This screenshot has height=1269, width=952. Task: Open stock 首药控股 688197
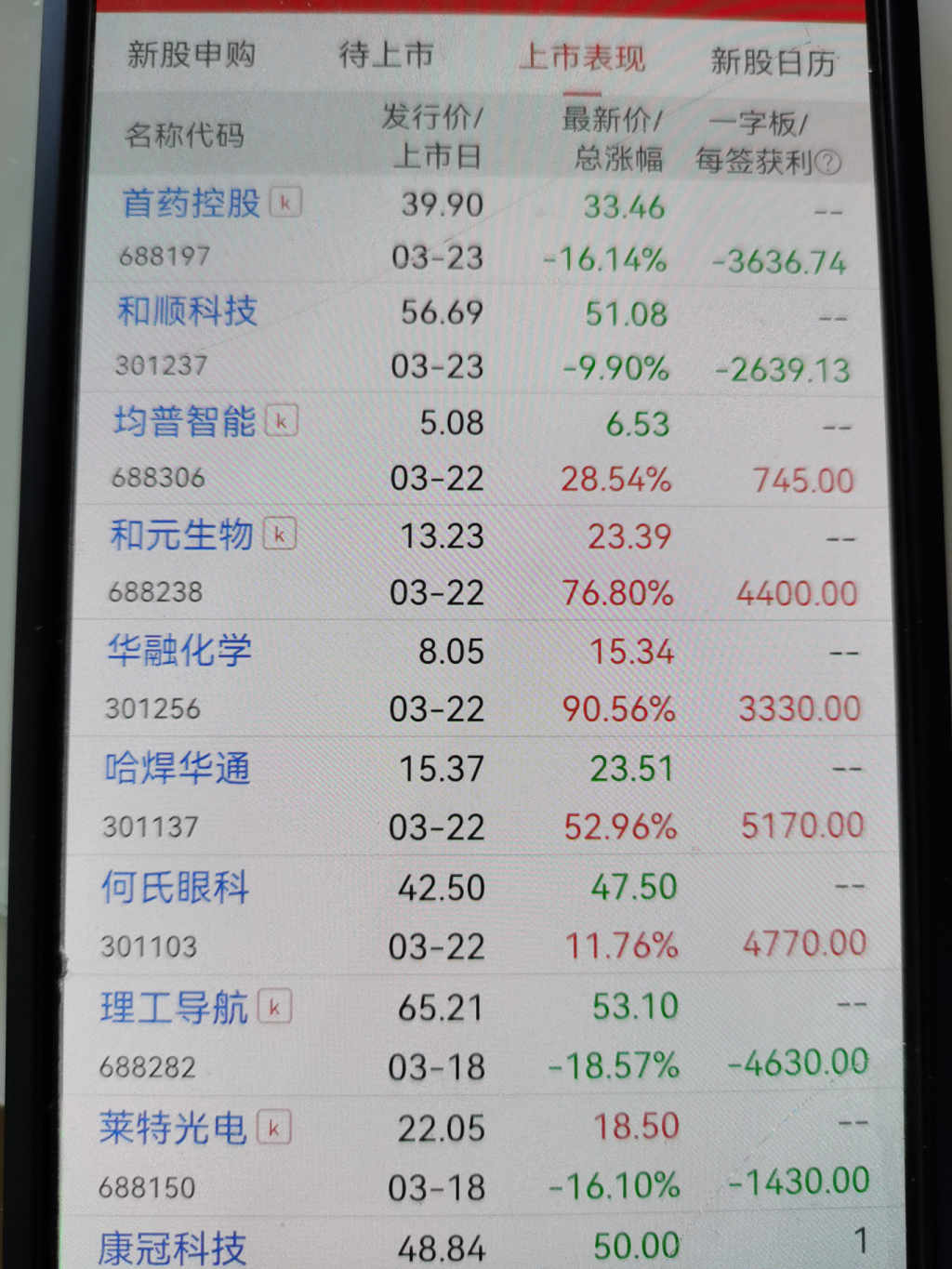pos(191,203)
